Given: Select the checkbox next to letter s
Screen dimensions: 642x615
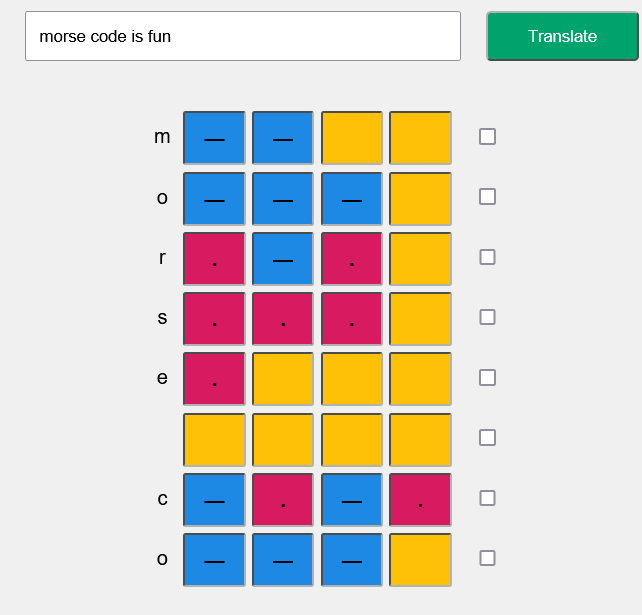Looking at the screenshot, I should 487,317.
